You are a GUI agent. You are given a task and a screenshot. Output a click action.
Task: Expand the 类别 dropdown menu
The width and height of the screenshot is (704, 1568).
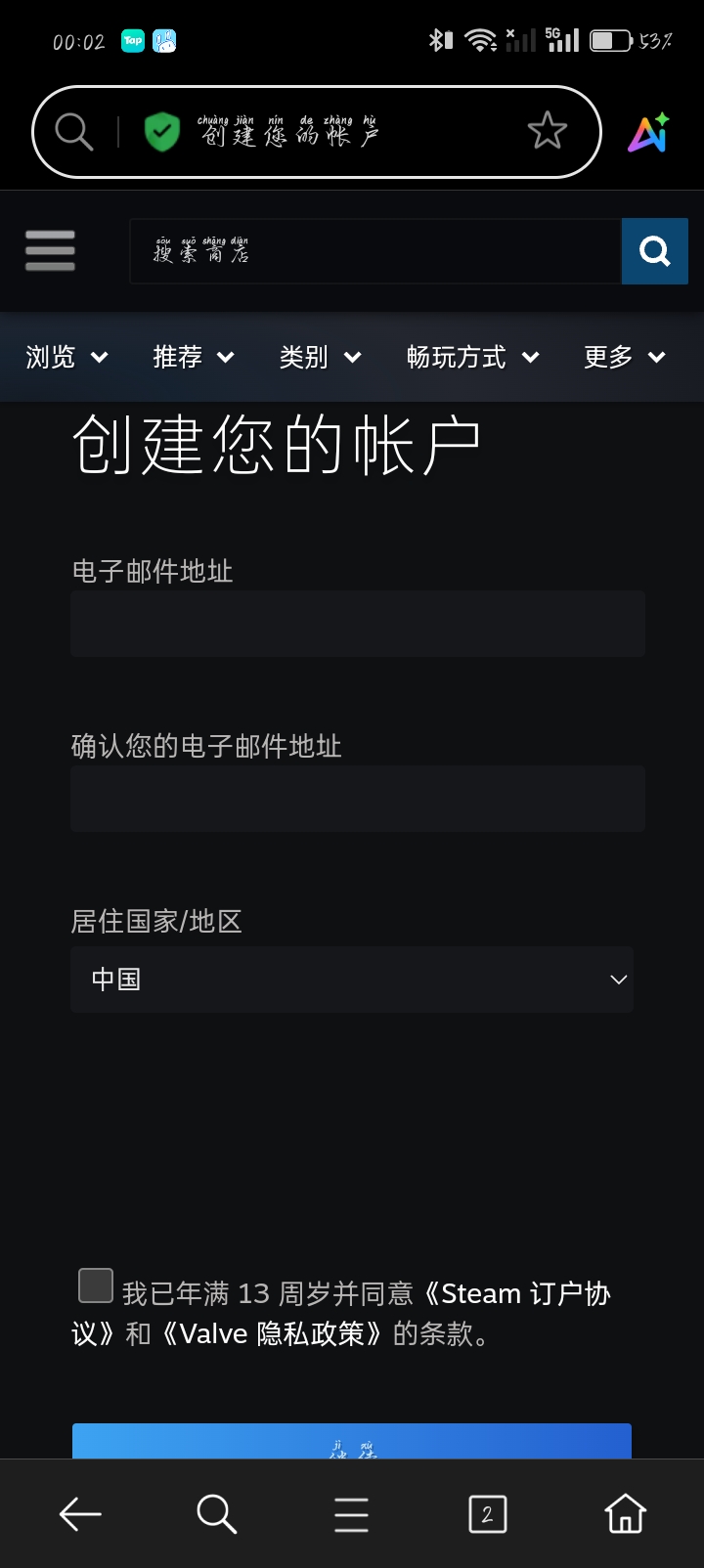[320, 358]
